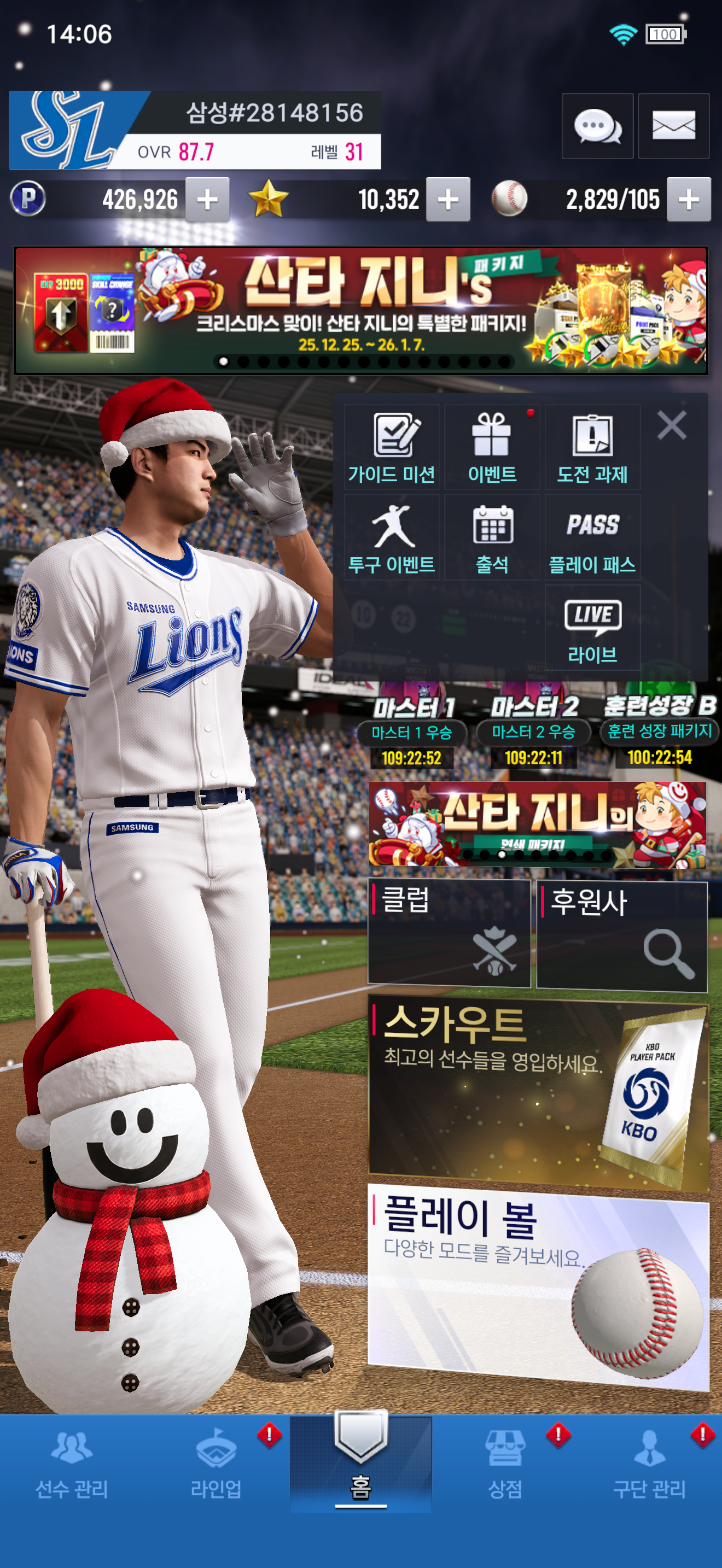Open 도전 과제 challenges
This screenshot has height=1568, width=722.
592,448
